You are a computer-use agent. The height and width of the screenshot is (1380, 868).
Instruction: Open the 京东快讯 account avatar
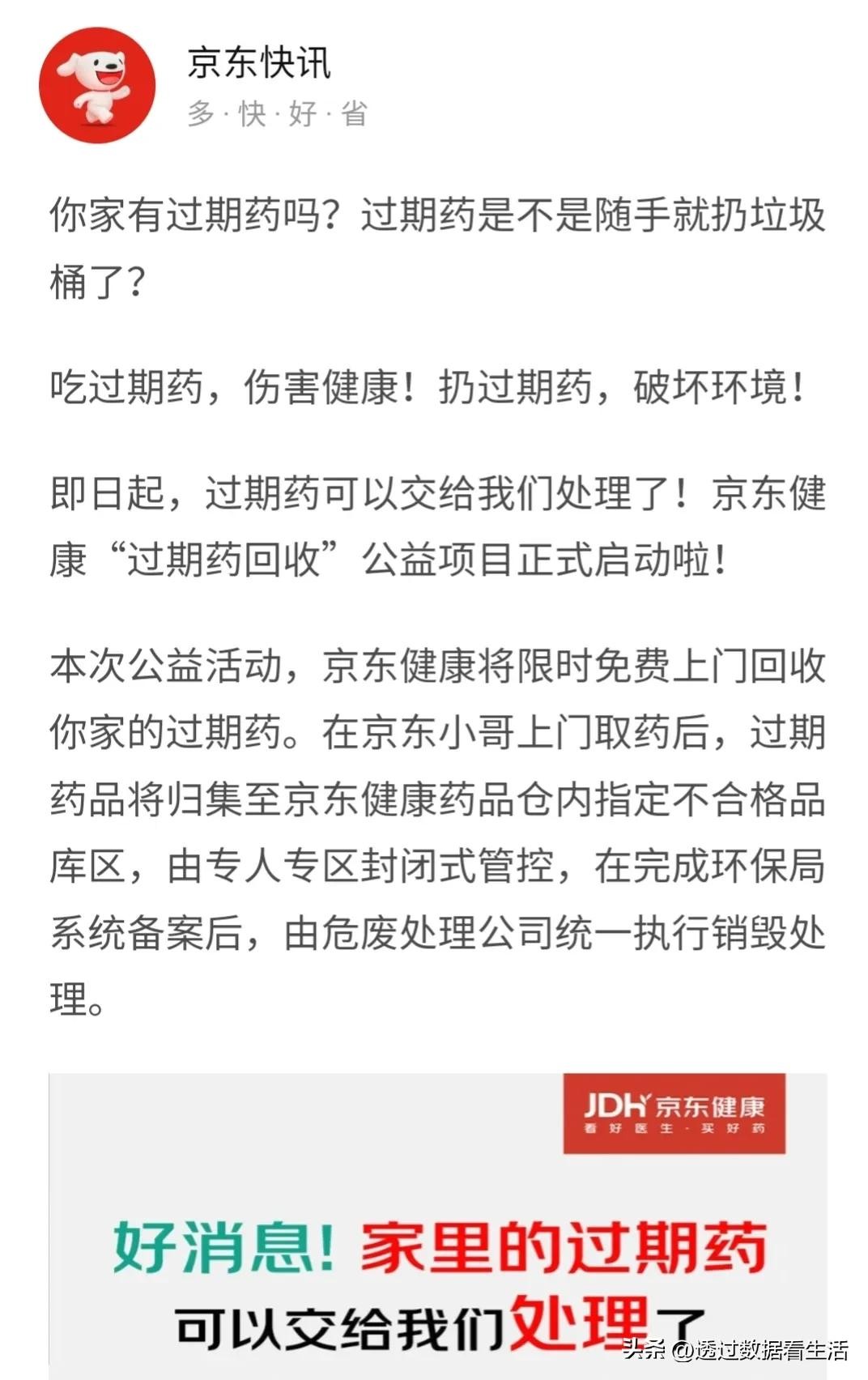[x=97, y=85]
